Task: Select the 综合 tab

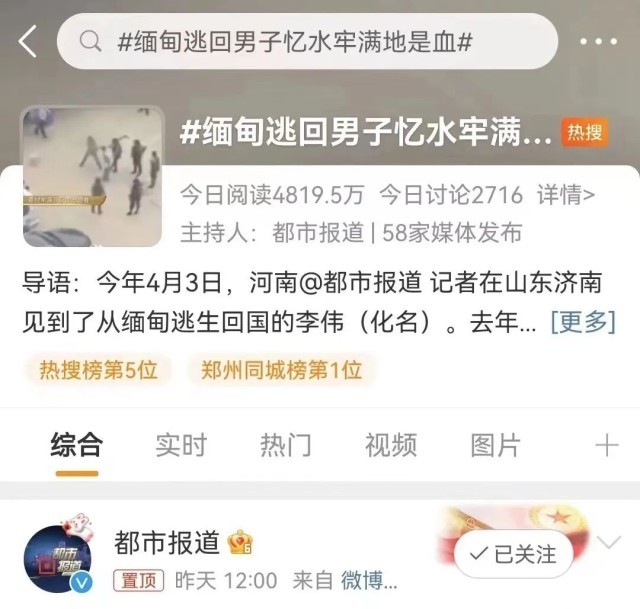Action: [76, 445]
